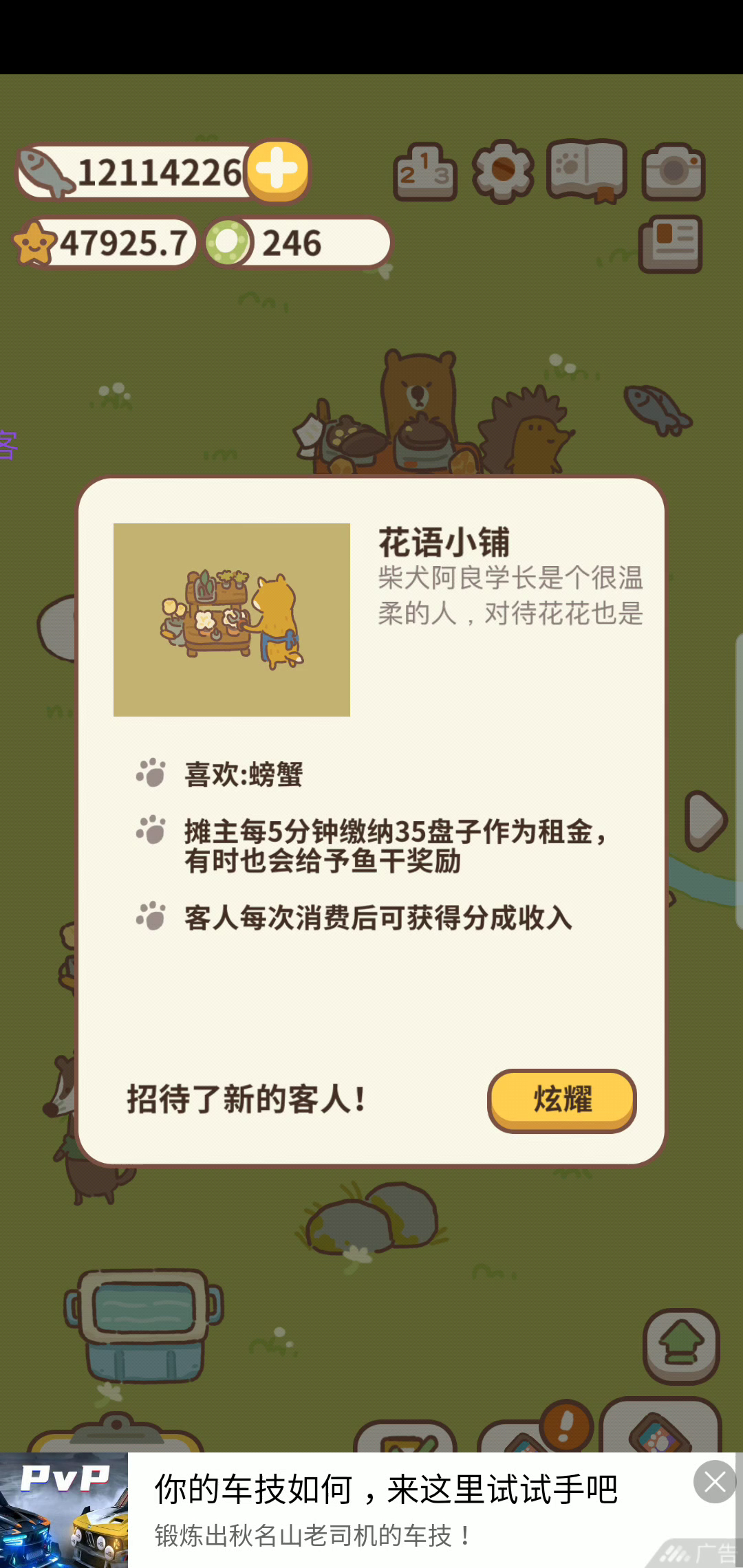
Task: Add more dried fish with the plus button
Action: point(277,170)
